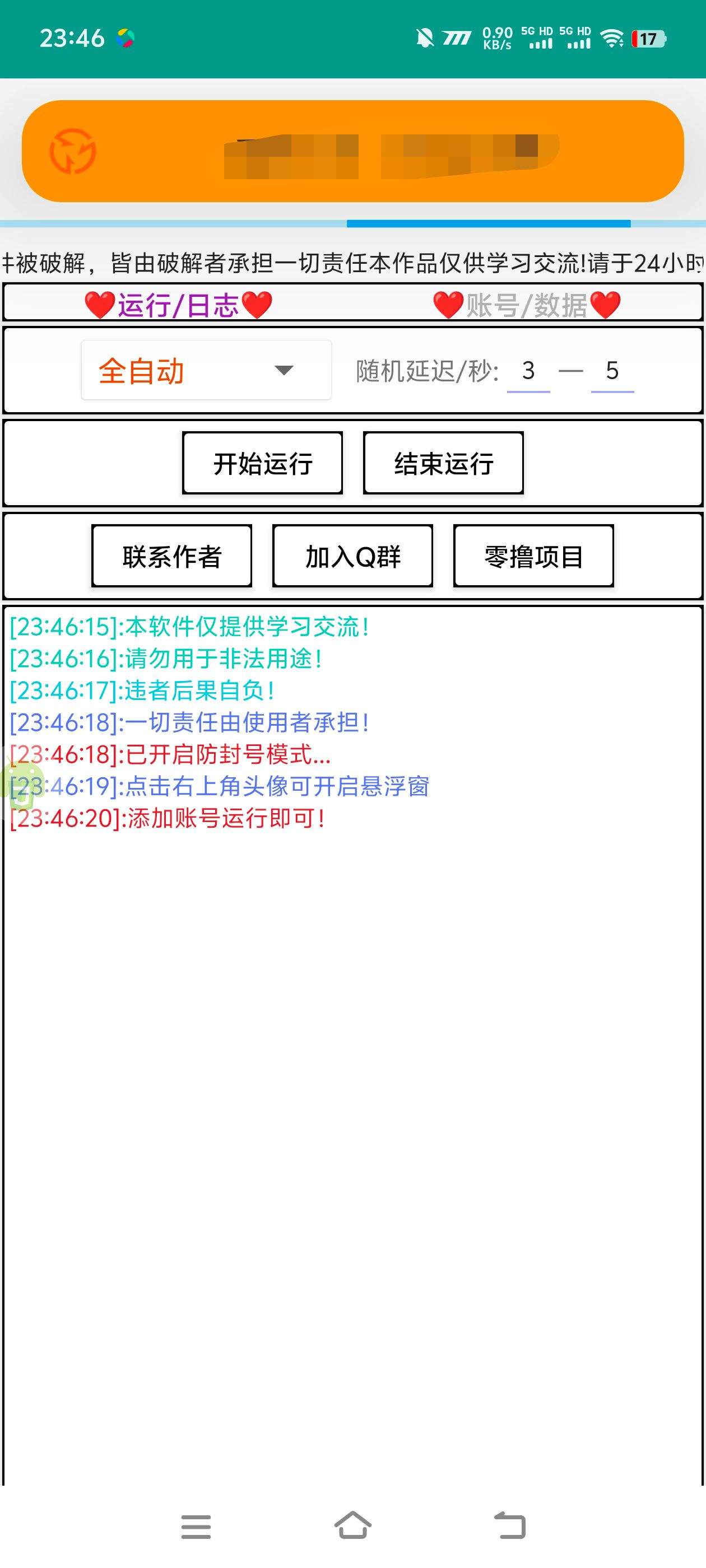This screenshot has height=1568, width=706.
Task: Click the colorful circle icon beside the clock
Action: [125, 38]
